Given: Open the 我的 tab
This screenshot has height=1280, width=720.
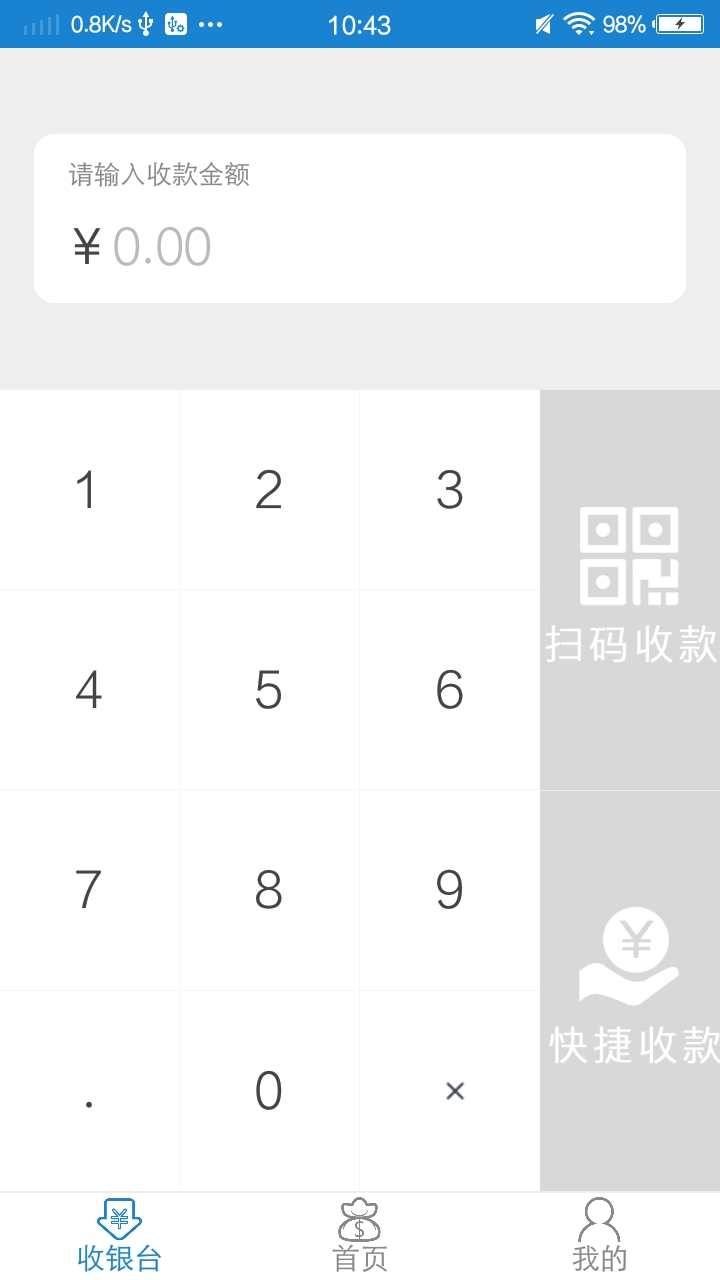Looking at the screenshot, I should pyautogui.click(x=599, y=1237).
